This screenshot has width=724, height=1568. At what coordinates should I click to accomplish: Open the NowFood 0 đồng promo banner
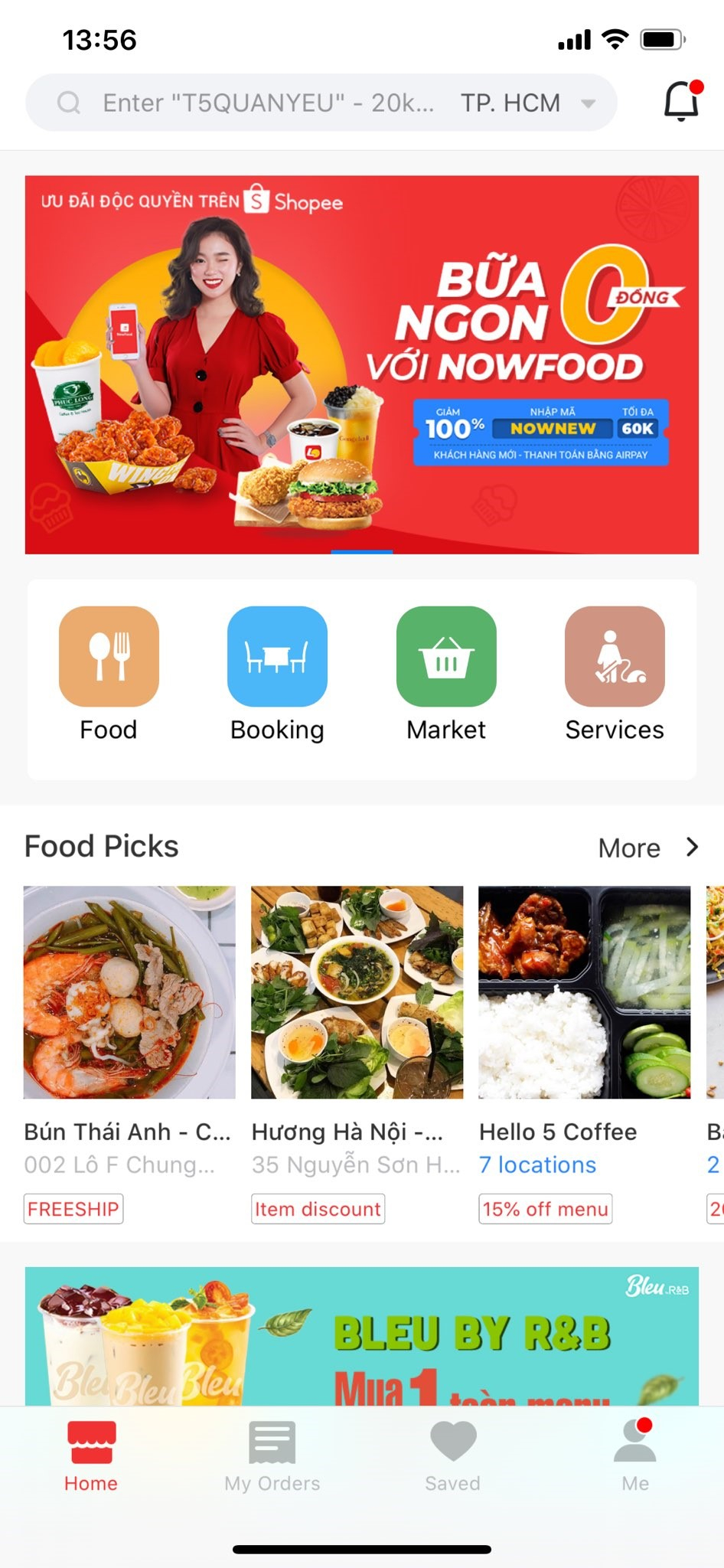(361, 364)
